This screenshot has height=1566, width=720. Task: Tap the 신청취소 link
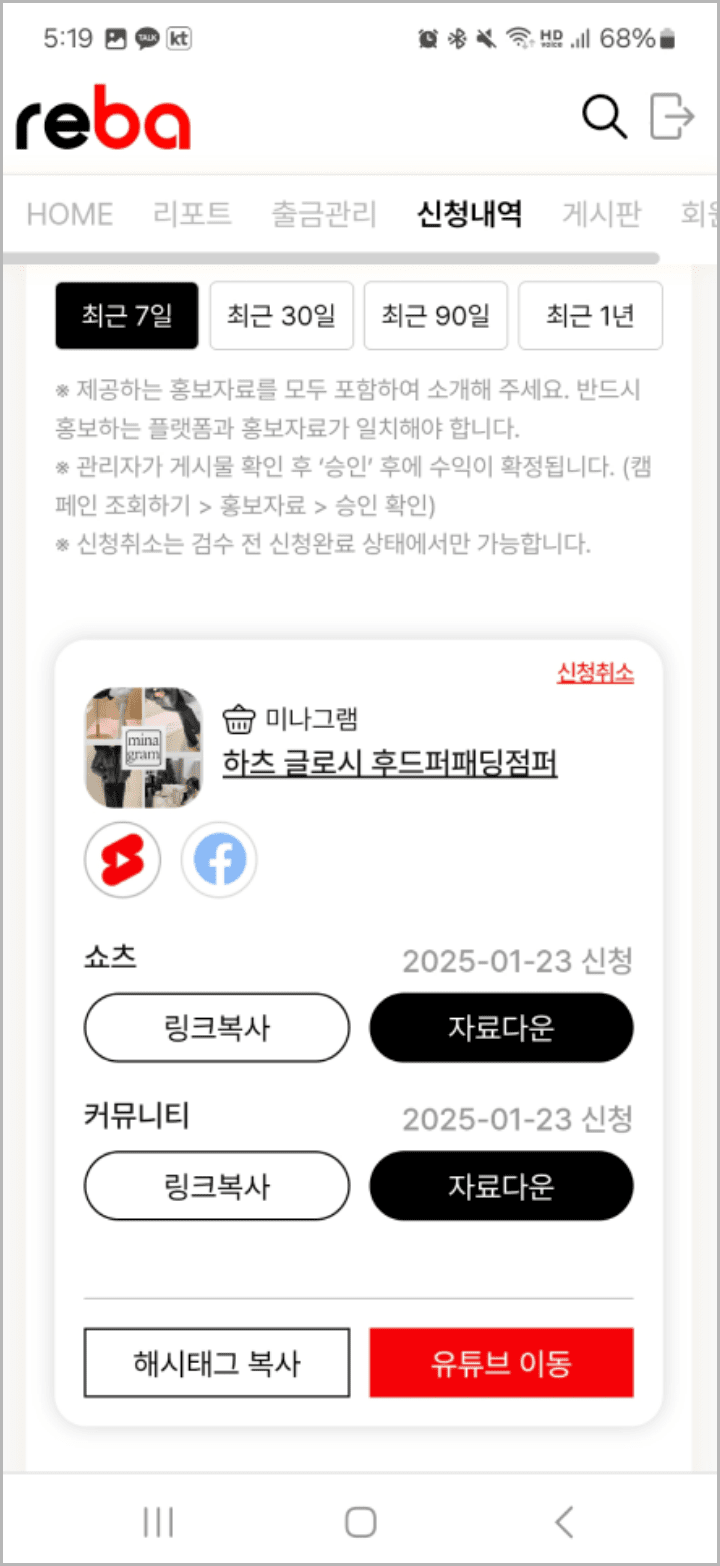(x=595, y=673)
